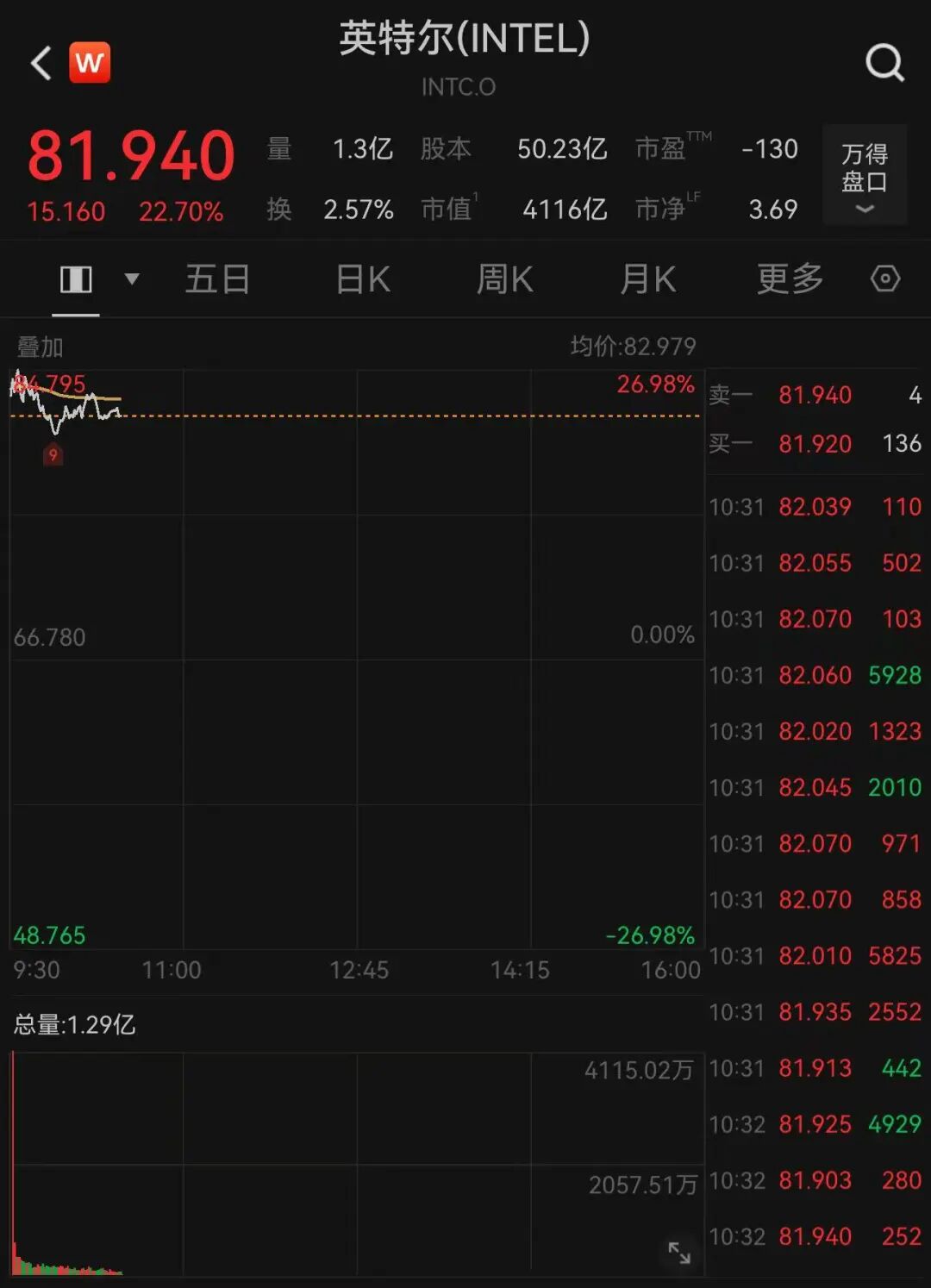
Task: Switch to the 周K chart tab
Action: tap(505, 279)
